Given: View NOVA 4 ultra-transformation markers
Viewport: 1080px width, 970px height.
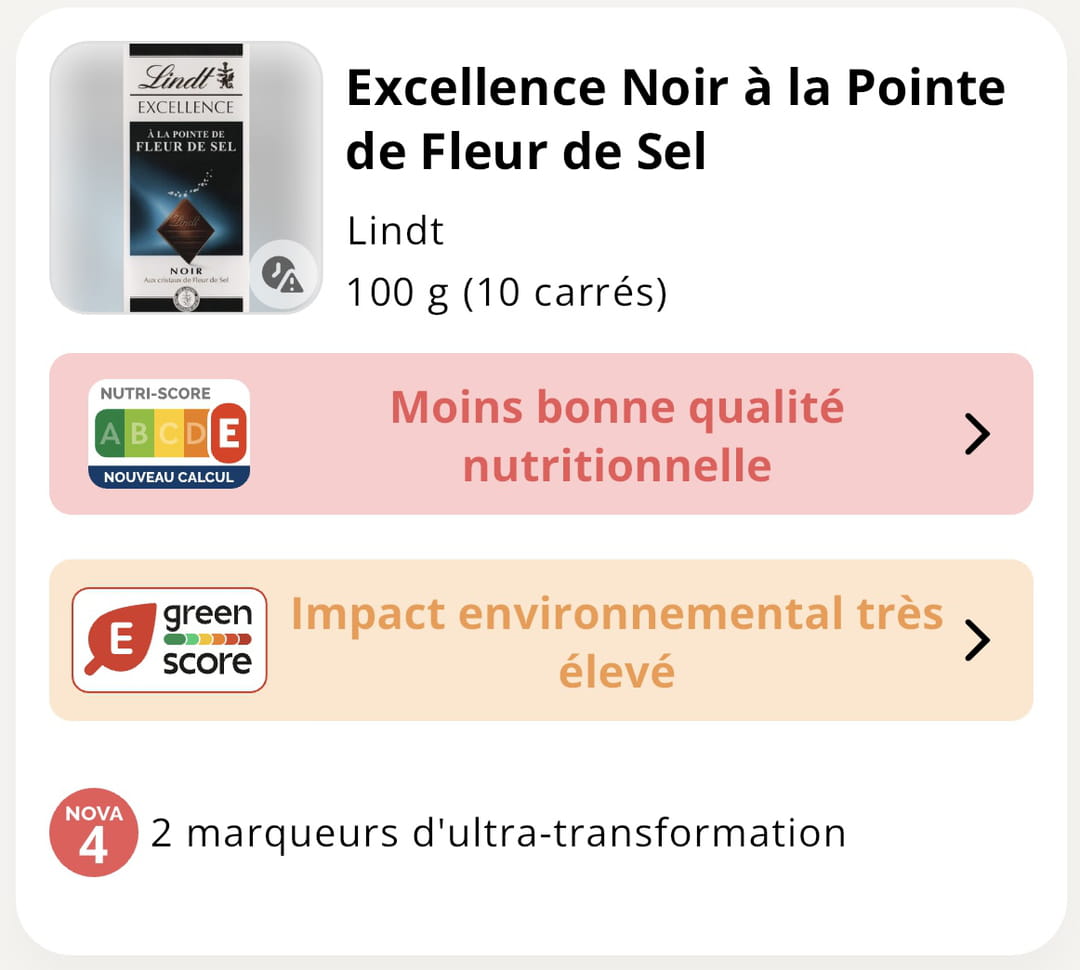Looking at the screenshot, I should [450, 833].
